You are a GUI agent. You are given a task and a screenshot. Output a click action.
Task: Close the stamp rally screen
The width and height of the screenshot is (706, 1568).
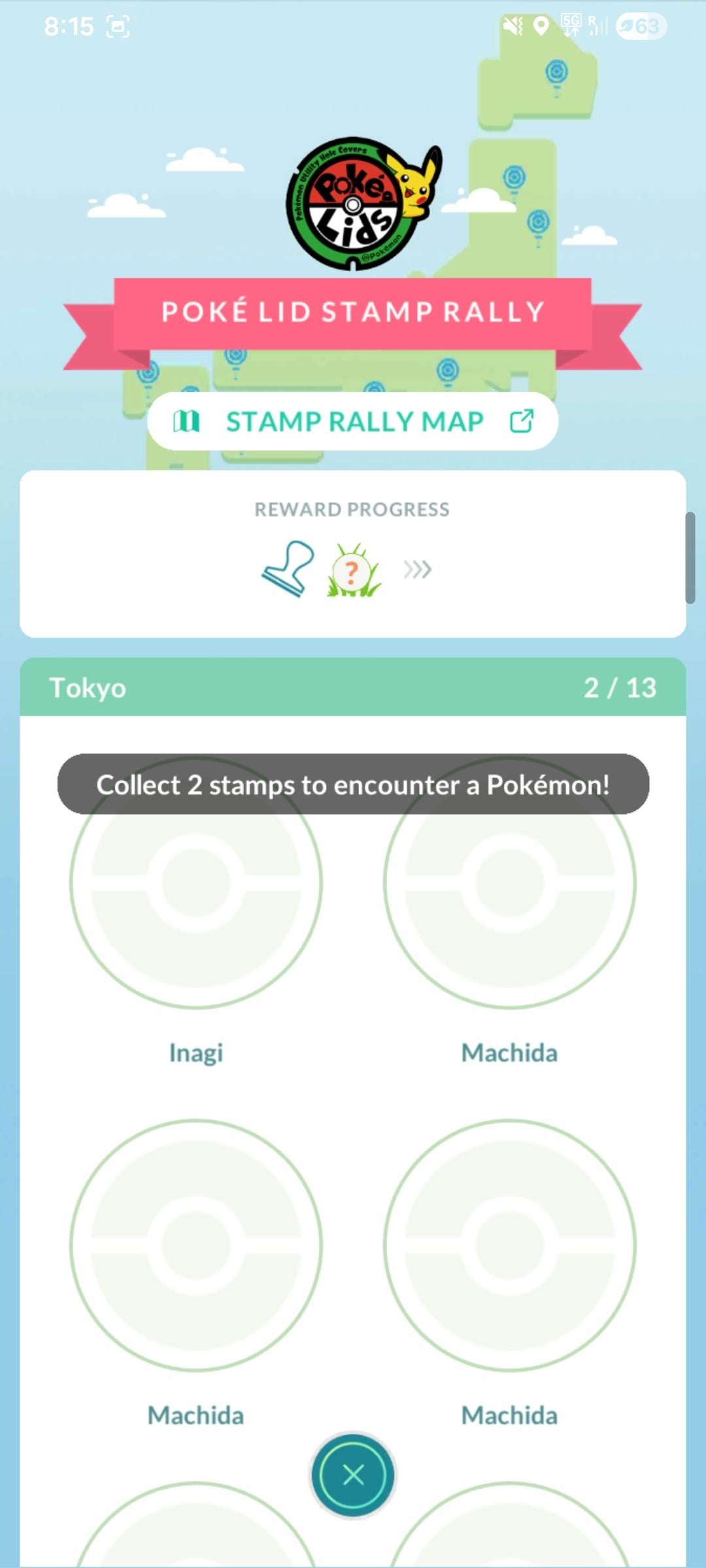pos(353,1475)
